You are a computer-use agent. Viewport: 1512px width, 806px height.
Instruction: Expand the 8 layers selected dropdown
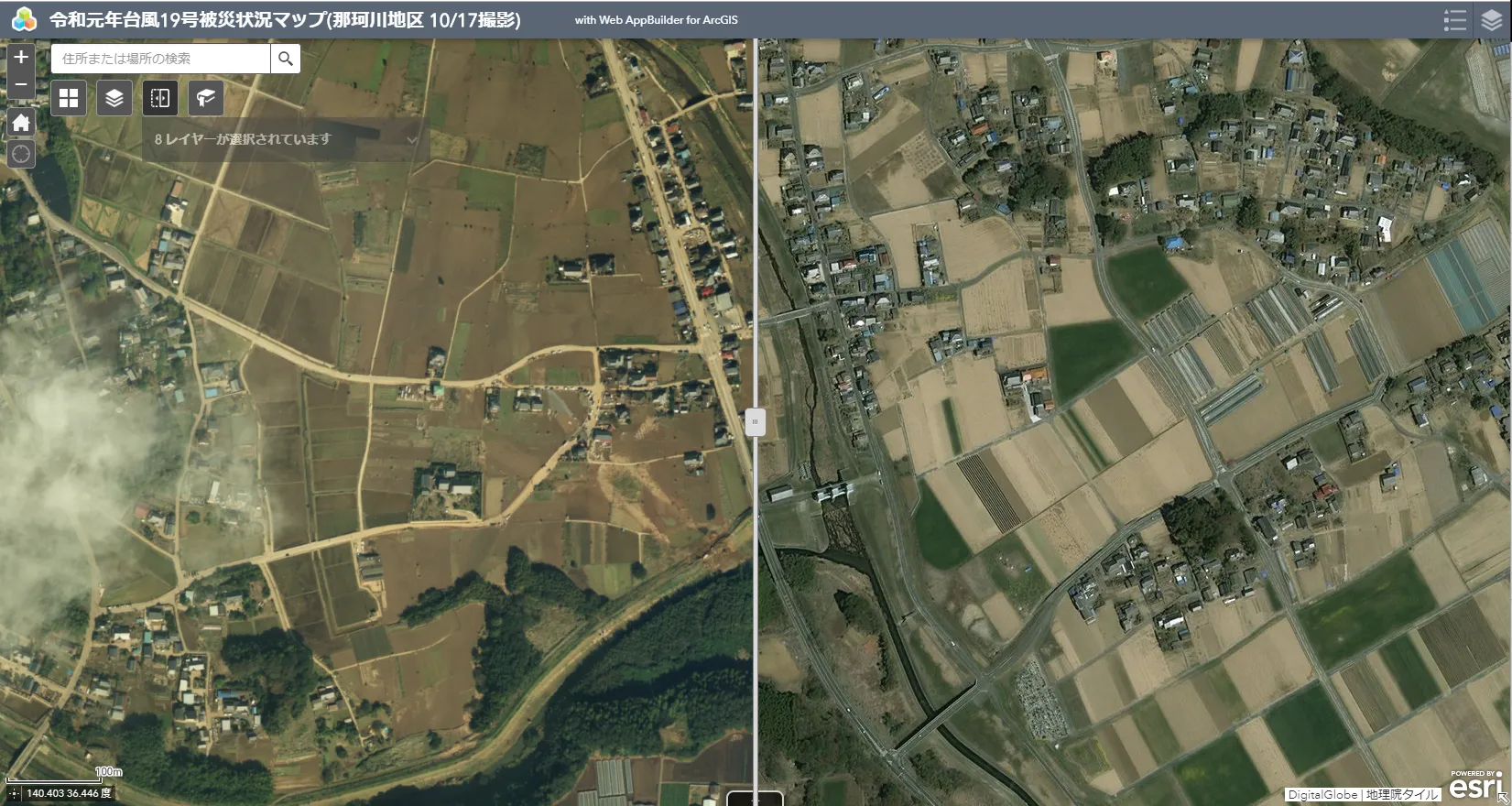click(x=411, y=139)
